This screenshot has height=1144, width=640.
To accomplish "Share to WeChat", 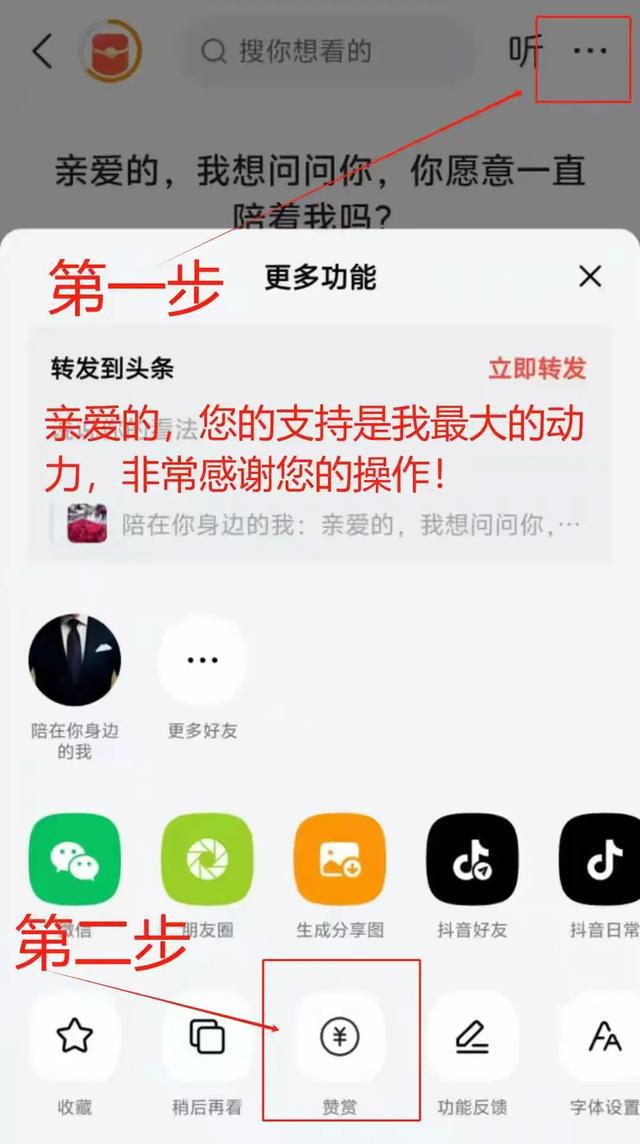I will (75, 860).
